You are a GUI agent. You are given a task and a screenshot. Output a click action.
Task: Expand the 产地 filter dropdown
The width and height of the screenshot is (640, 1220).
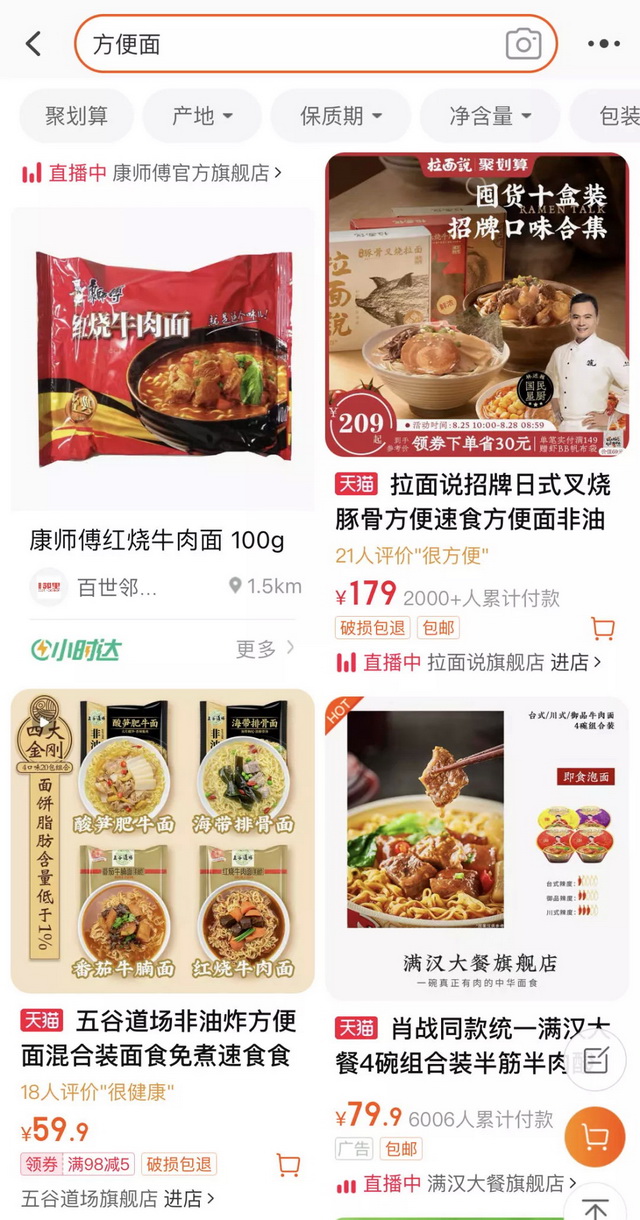(202, 116)
